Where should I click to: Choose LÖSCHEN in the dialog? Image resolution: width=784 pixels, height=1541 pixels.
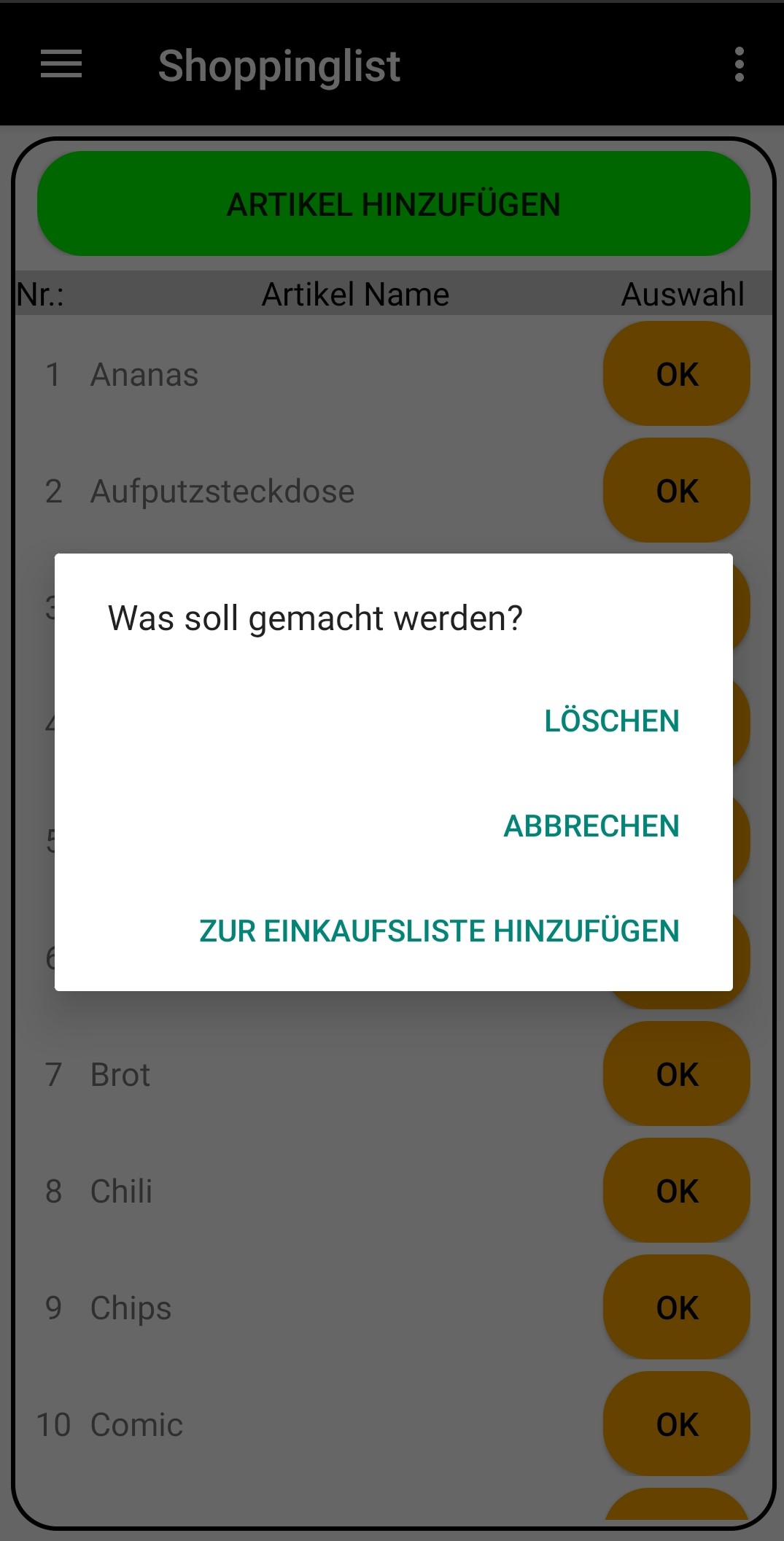612,722
